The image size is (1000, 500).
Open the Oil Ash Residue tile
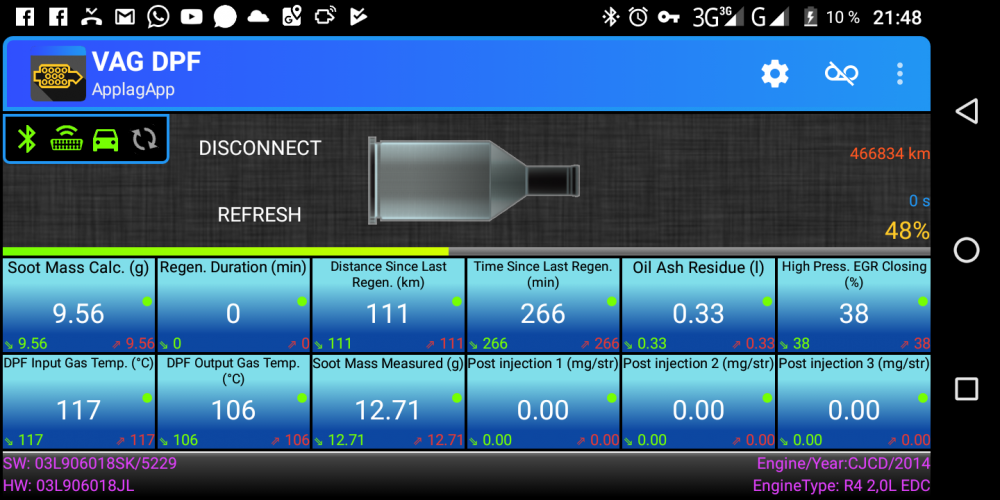pyautogui.click(x=698, y=305)
